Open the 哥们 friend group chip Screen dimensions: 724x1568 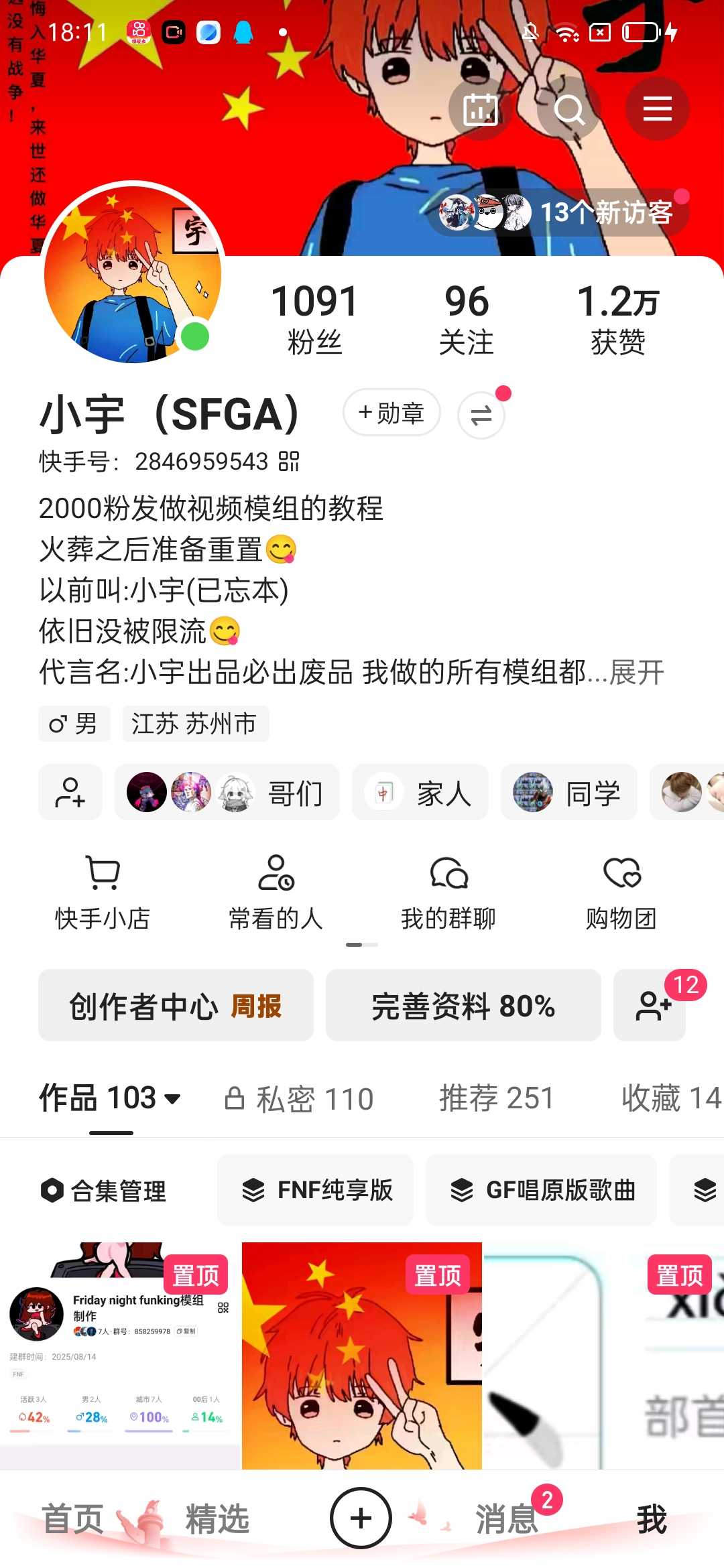227,793
